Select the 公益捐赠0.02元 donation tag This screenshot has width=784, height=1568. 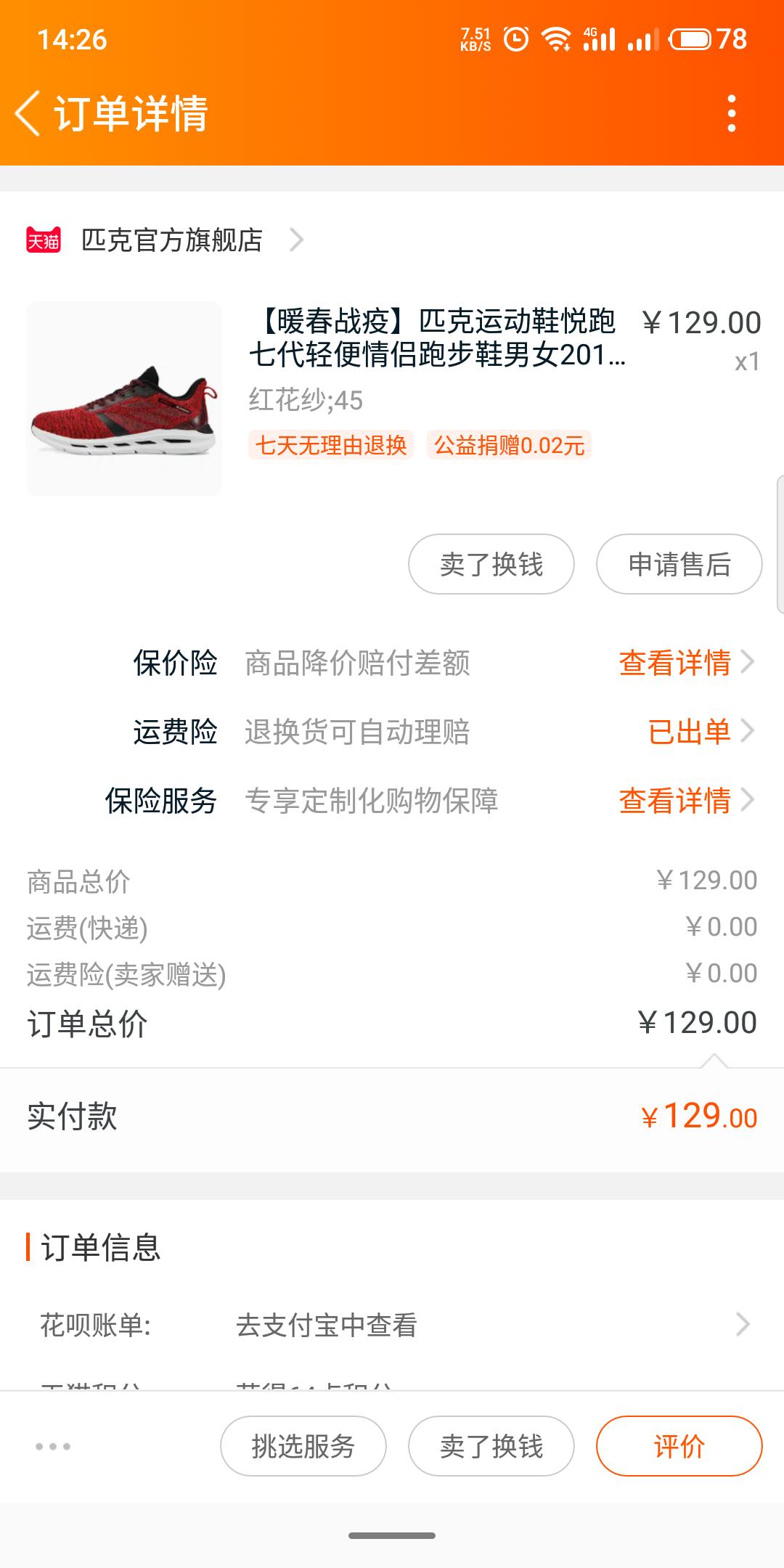510,447
